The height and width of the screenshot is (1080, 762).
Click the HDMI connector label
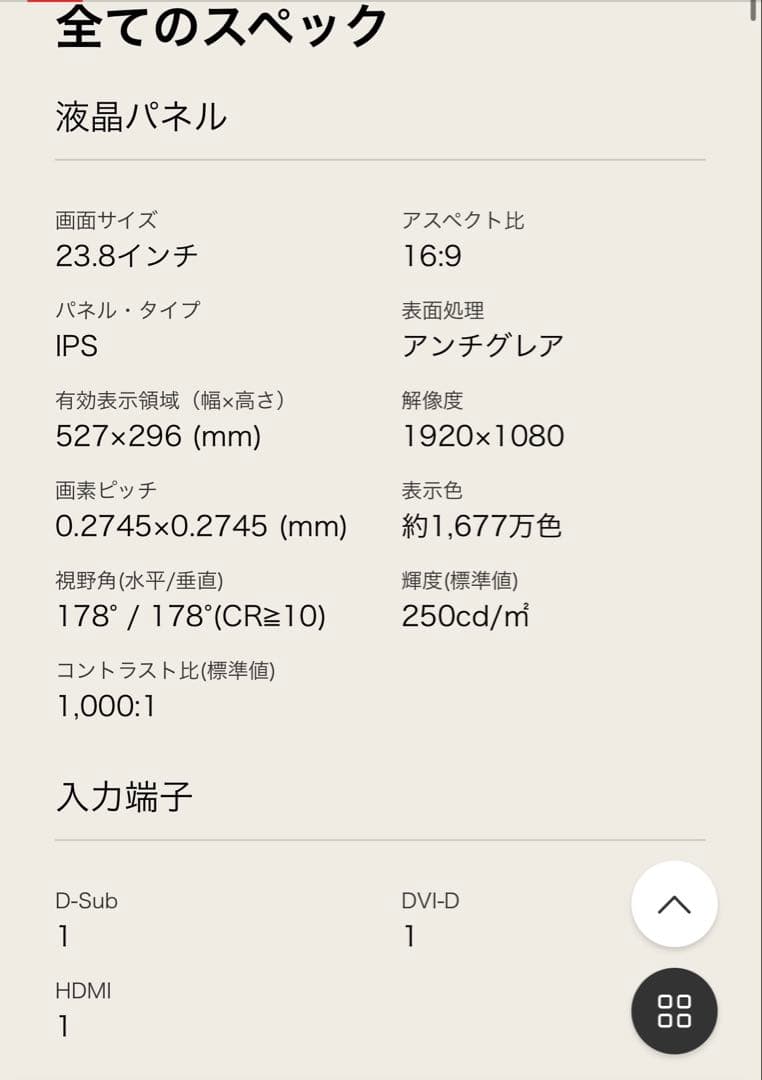click(83, 991)
